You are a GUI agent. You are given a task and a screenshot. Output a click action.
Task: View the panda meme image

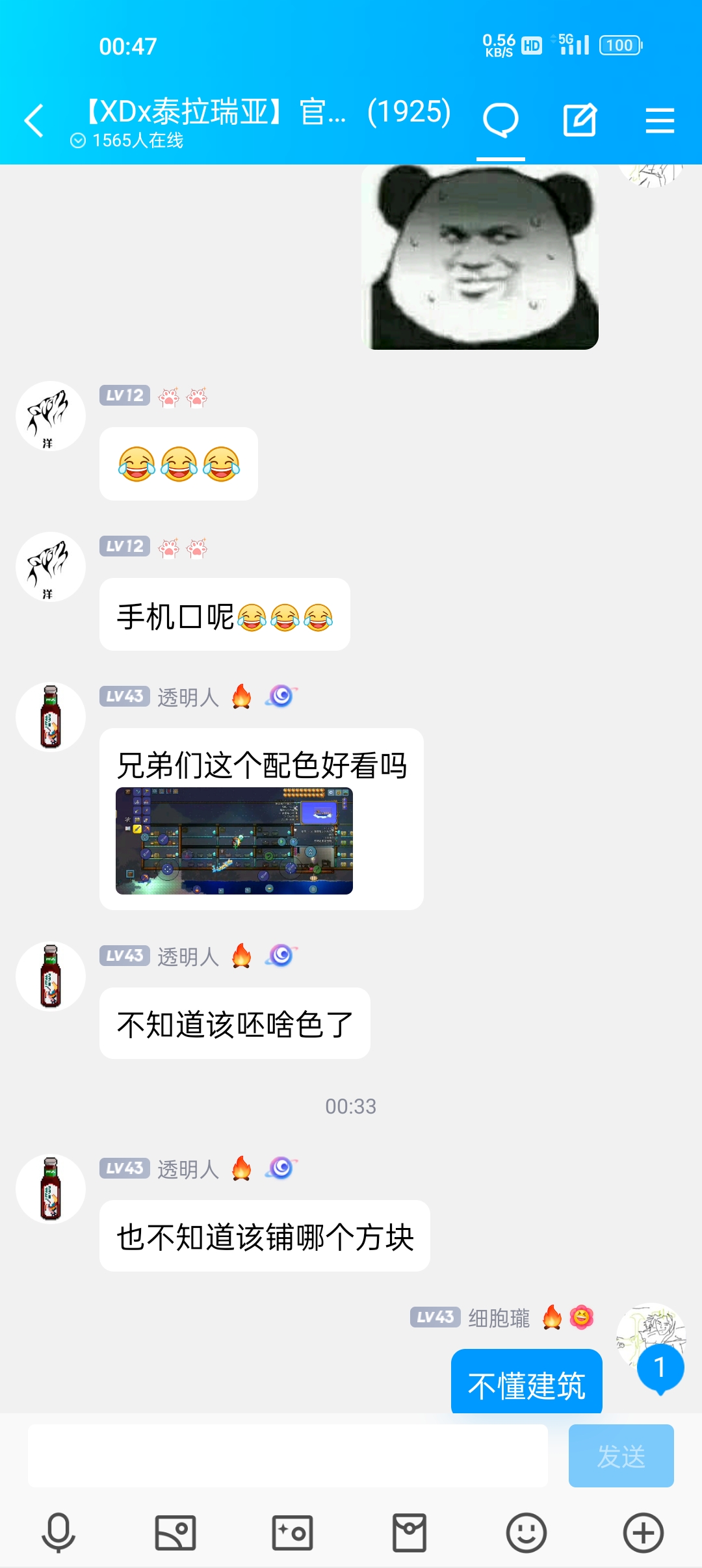pyautogui.click(x=480, y=257)
